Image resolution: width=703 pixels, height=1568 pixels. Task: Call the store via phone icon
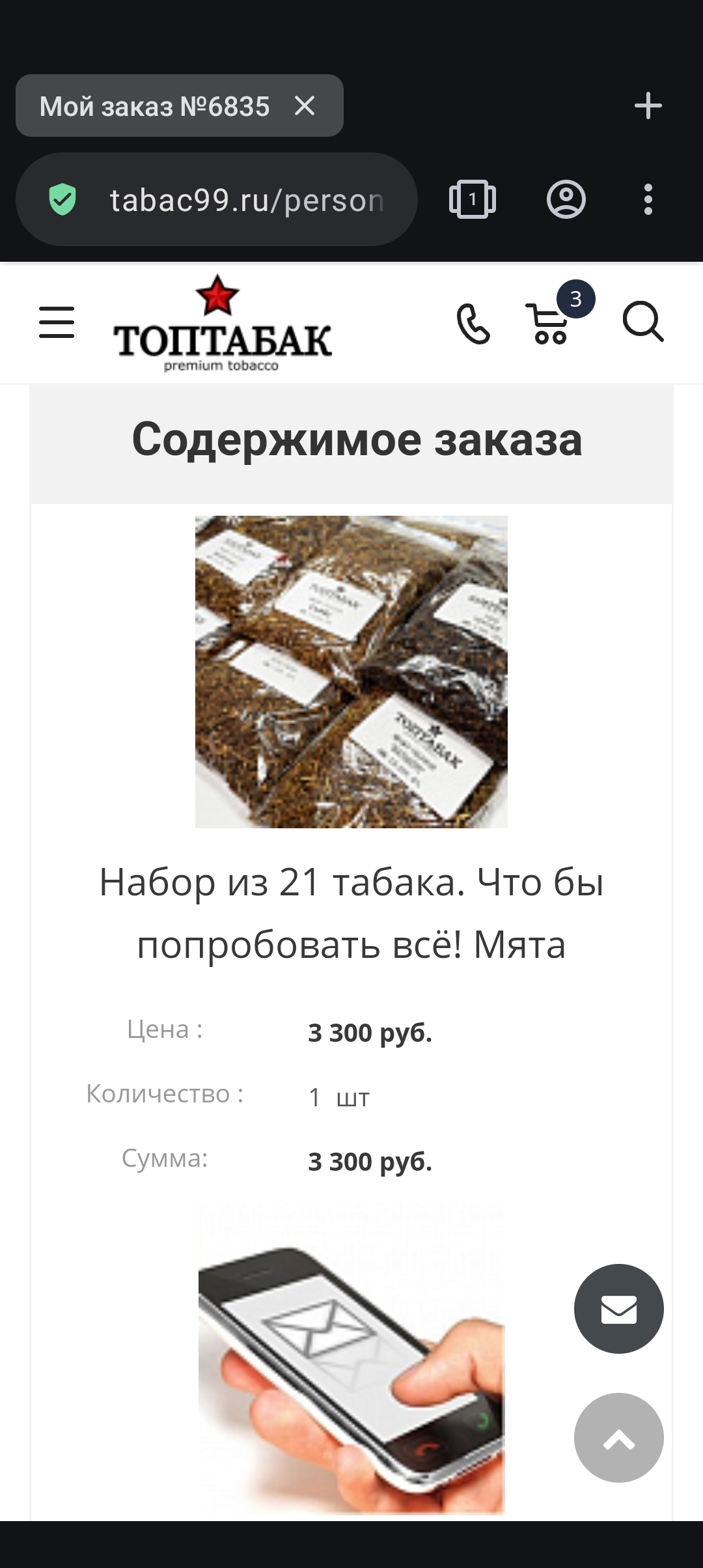point(473,323)
